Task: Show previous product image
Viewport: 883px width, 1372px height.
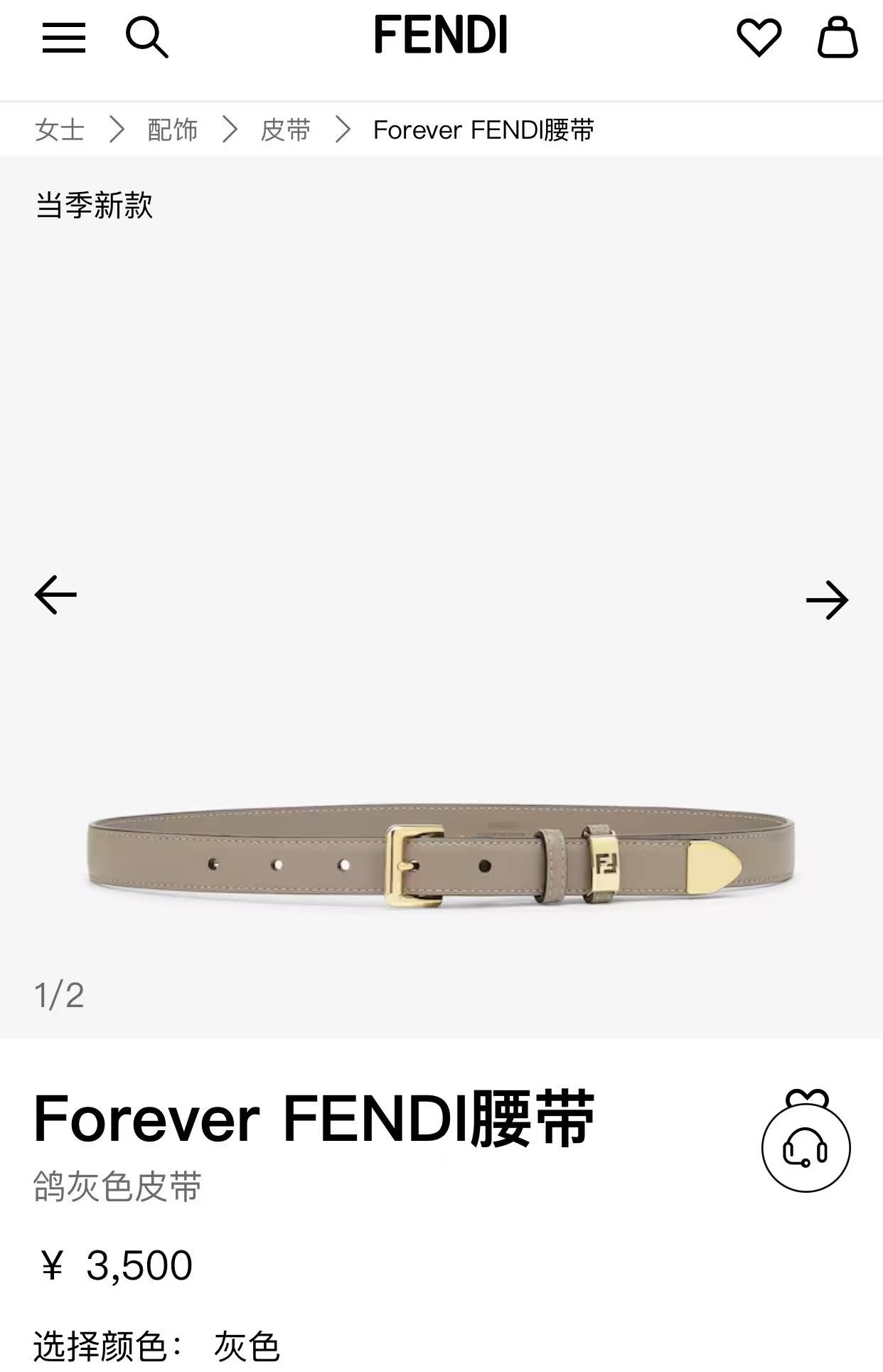Action: tap(55, 595)
